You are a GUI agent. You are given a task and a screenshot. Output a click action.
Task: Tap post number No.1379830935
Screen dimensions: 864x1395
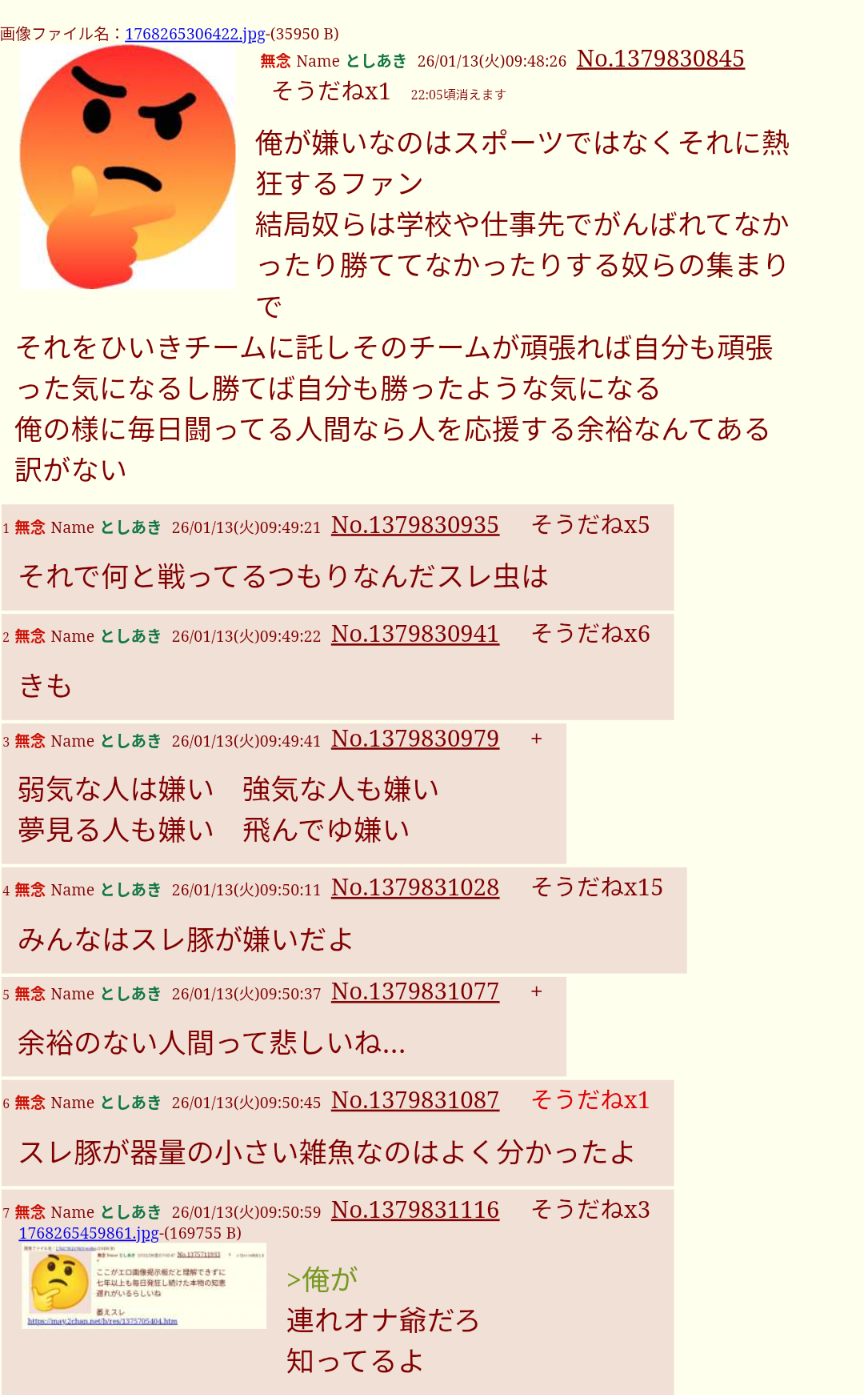[414, 525]
